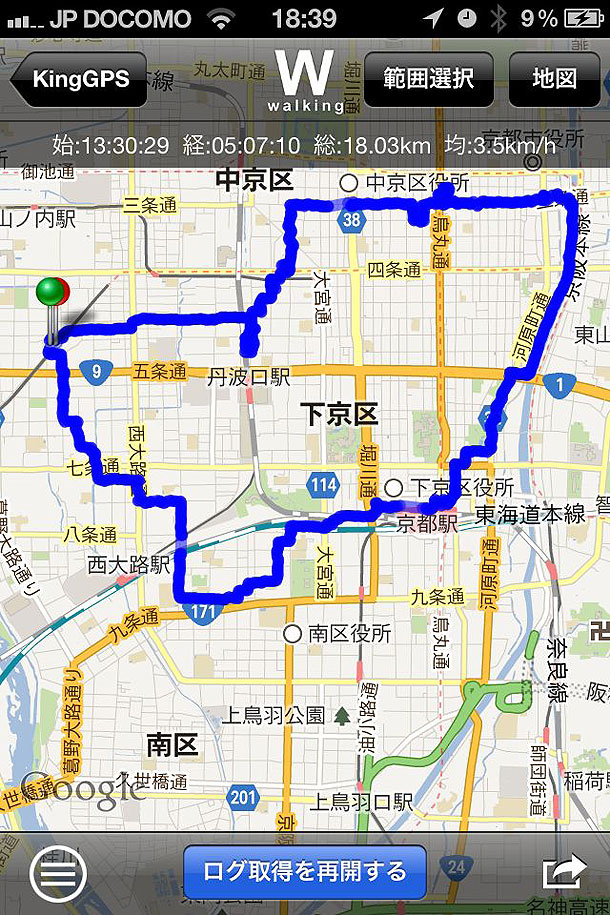The width and height of the screenshot is (610, 915).
Task: Share the walking route
Action: tap(565, 871)
